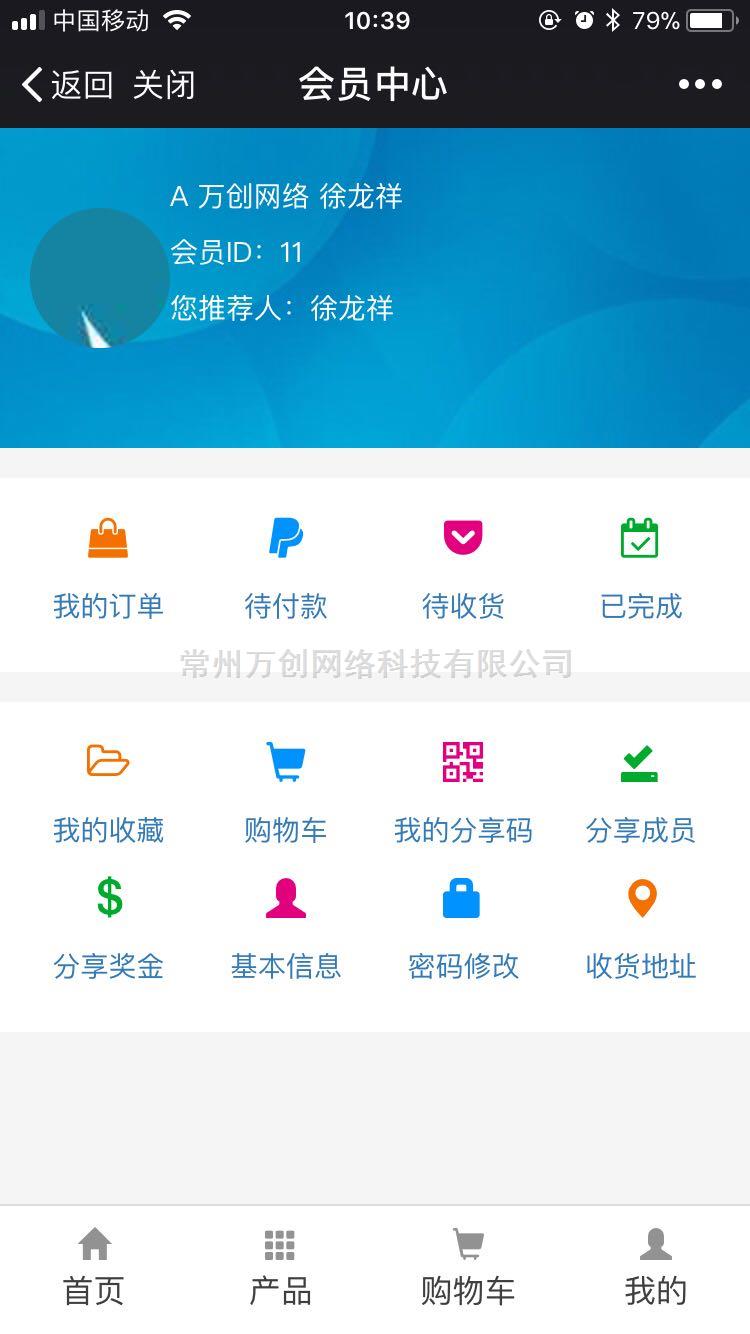Switch to the 购物车 bottom tab
This screenshot has width=750, height=1334.
(x=467, y=1268)
